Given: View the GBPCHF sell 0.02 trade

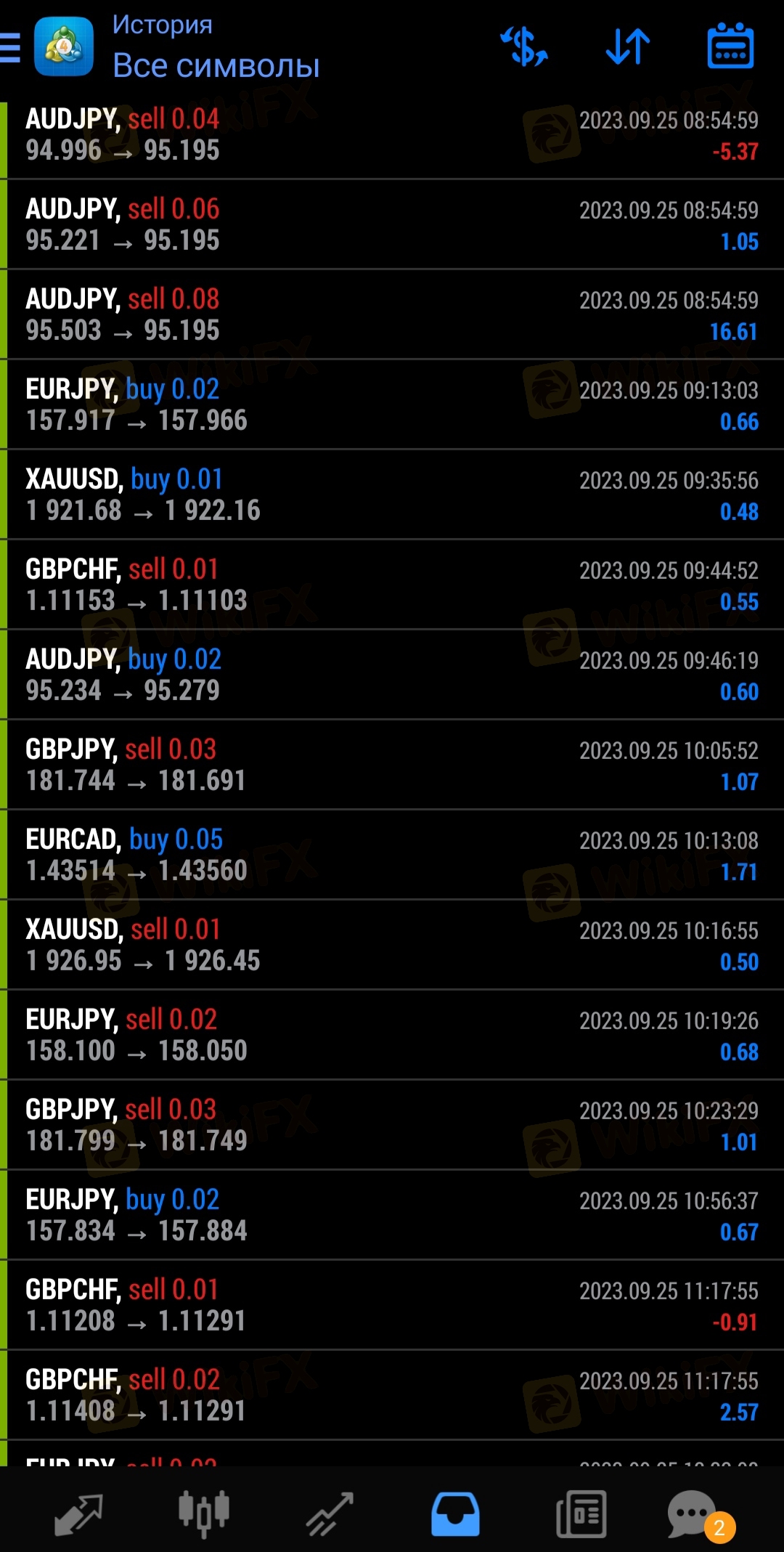Looking at the screenshot, I should pyautogui.click(x=392, y=1396).
